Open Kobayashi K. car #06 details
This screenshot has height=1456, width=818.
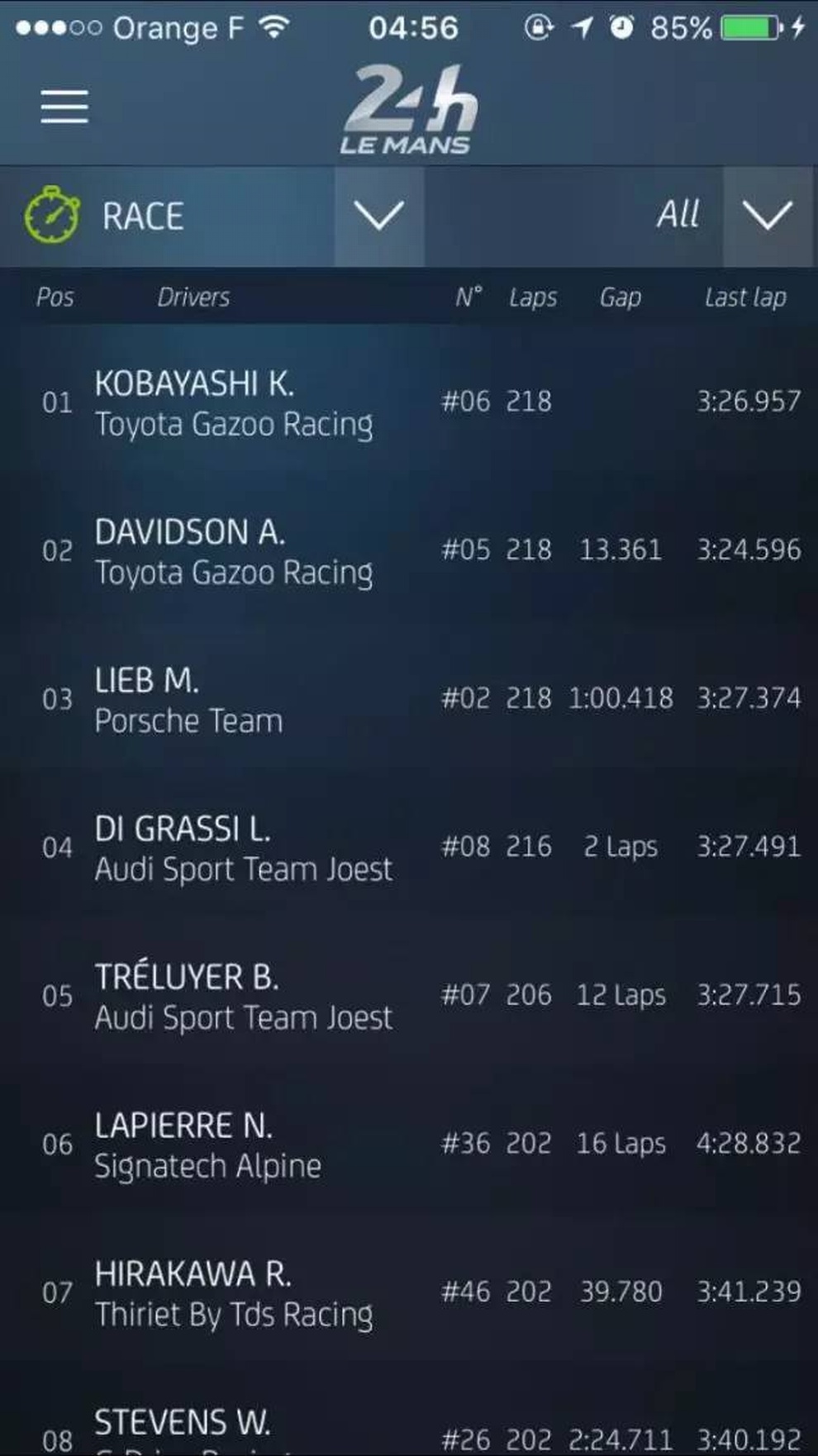click(x=409, y=402)
